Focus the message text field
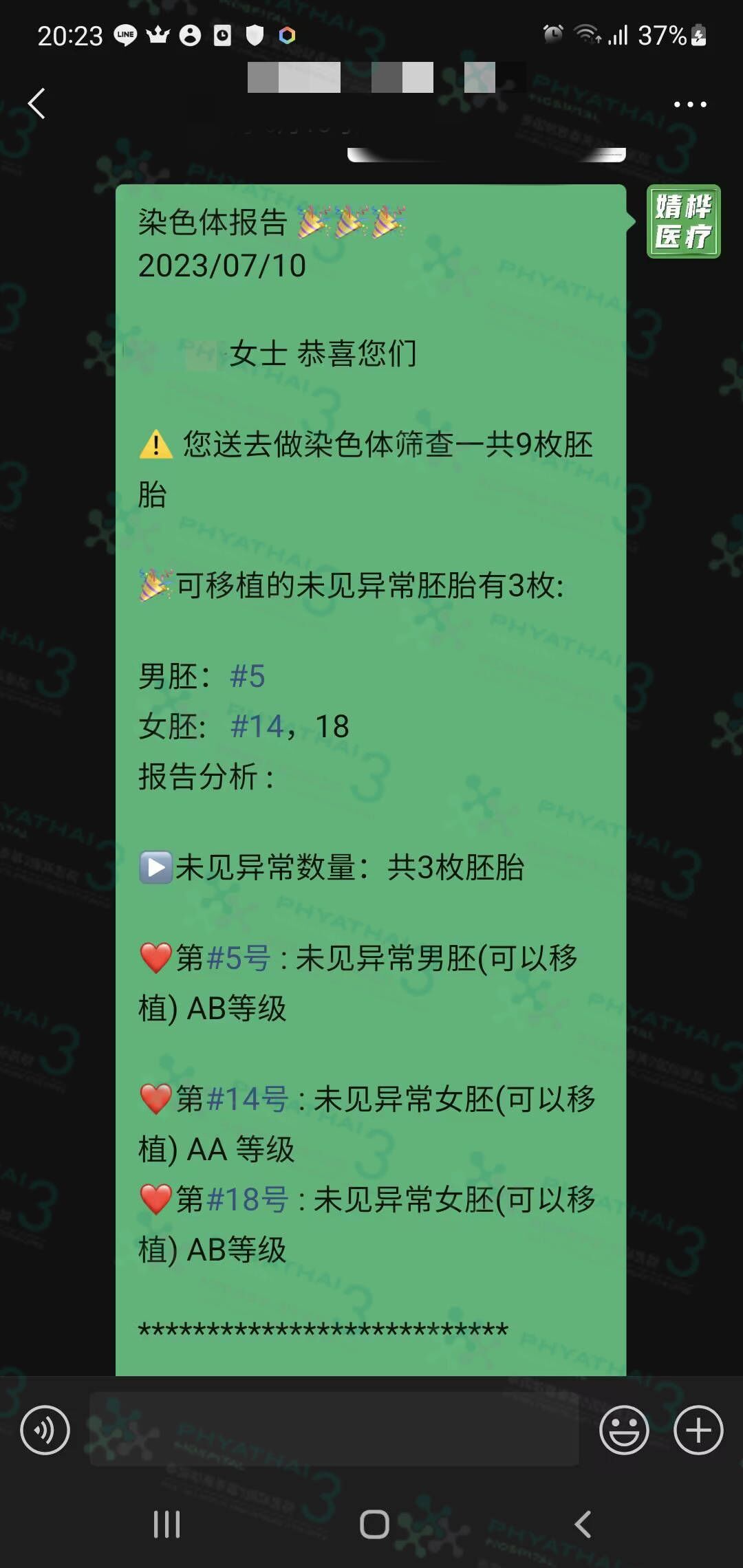This screenshot has width=743, height=1568. [334, 1429]
